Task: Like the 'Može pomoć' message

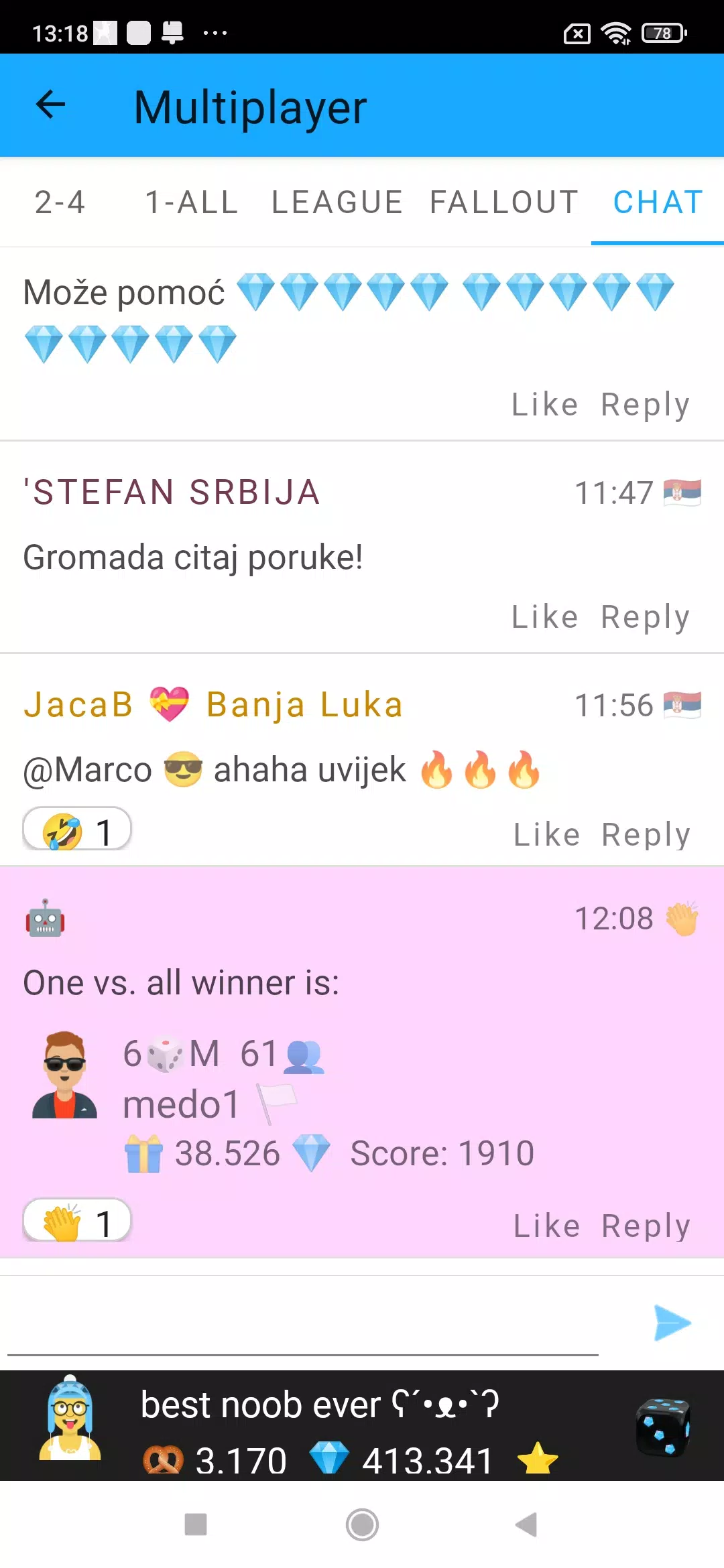Action: pos(545,405)
